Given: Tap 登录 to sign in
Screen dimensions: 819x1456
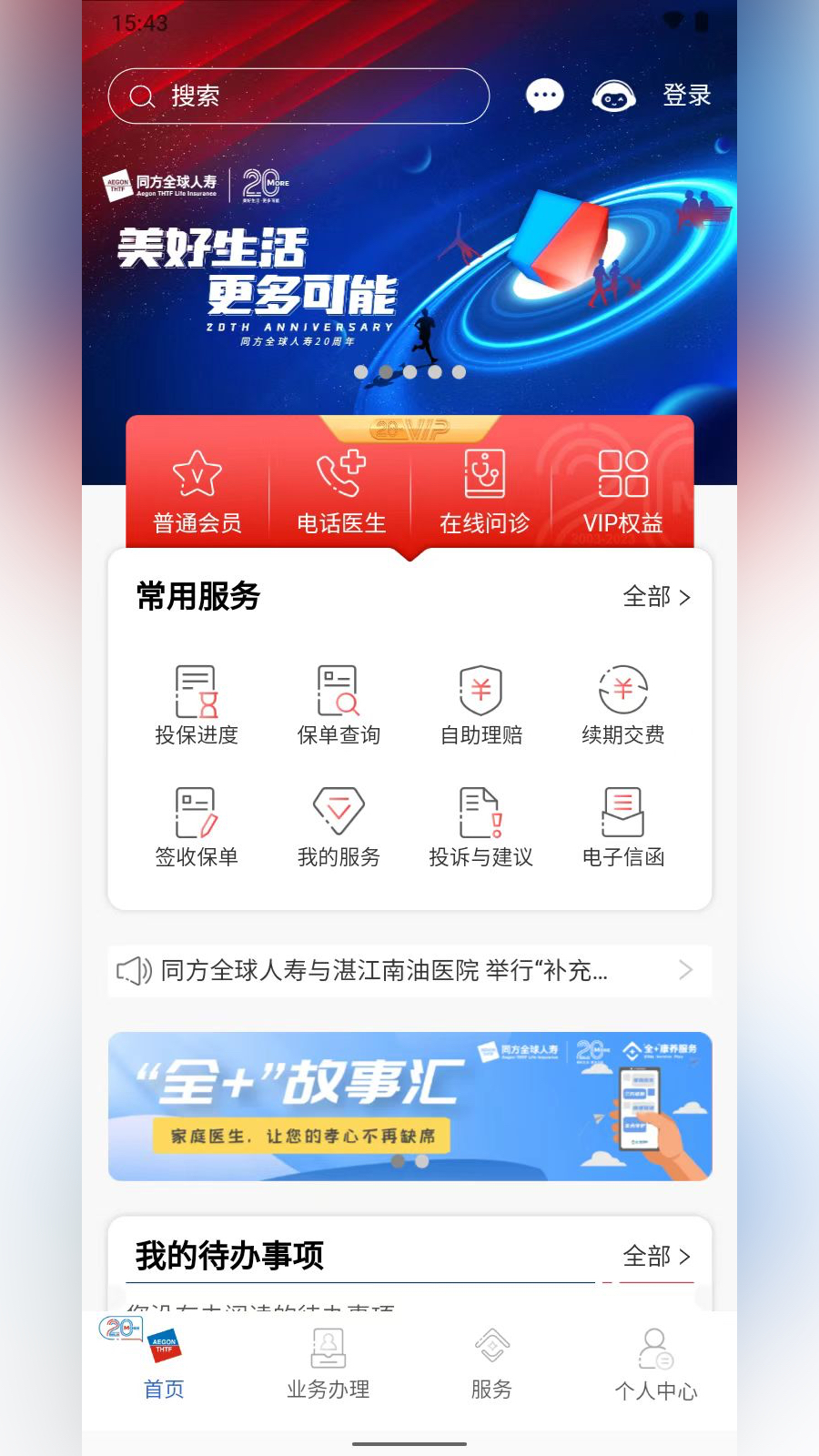Looking at the screenshot, I should [x=686, y=96].
